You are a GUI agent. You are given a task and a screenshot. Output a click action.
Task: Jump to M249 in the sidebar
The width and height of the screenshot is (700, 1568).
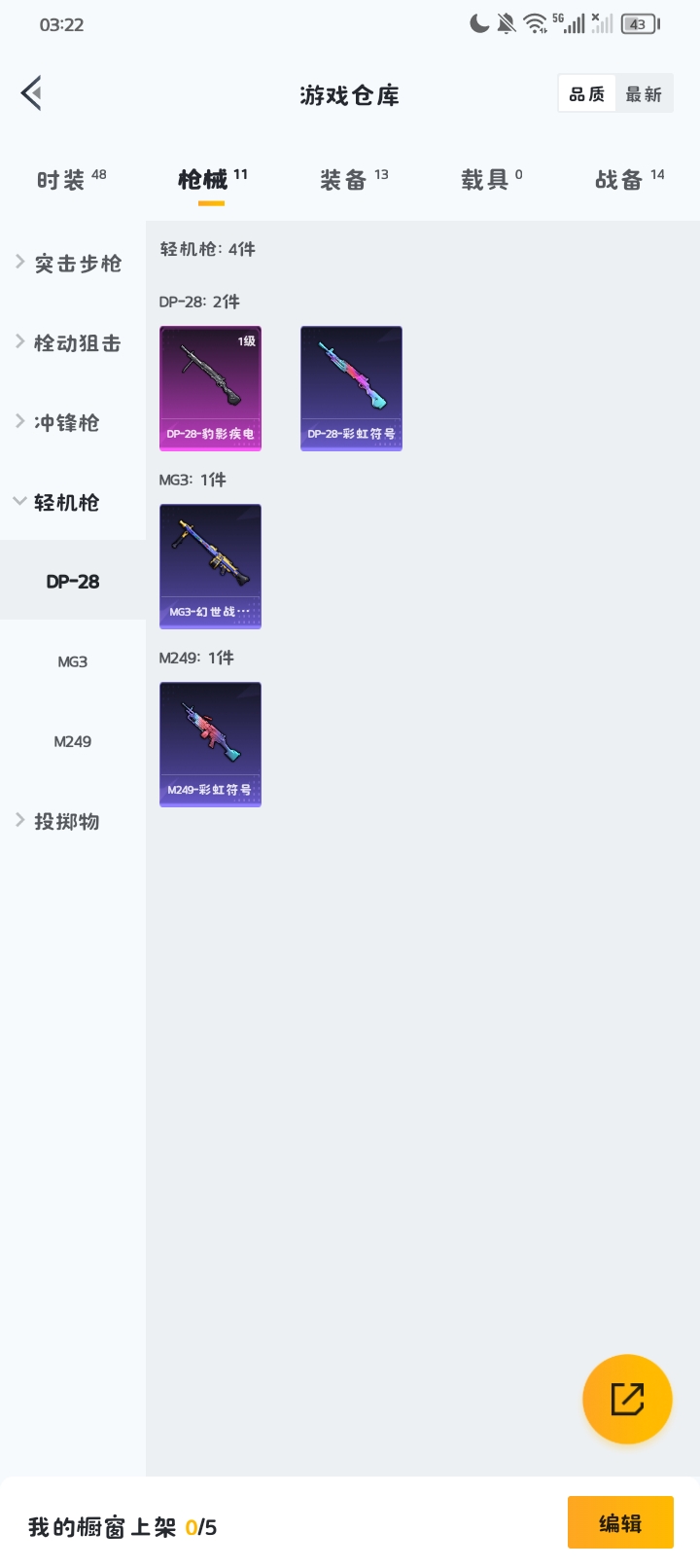coord(73,741)
